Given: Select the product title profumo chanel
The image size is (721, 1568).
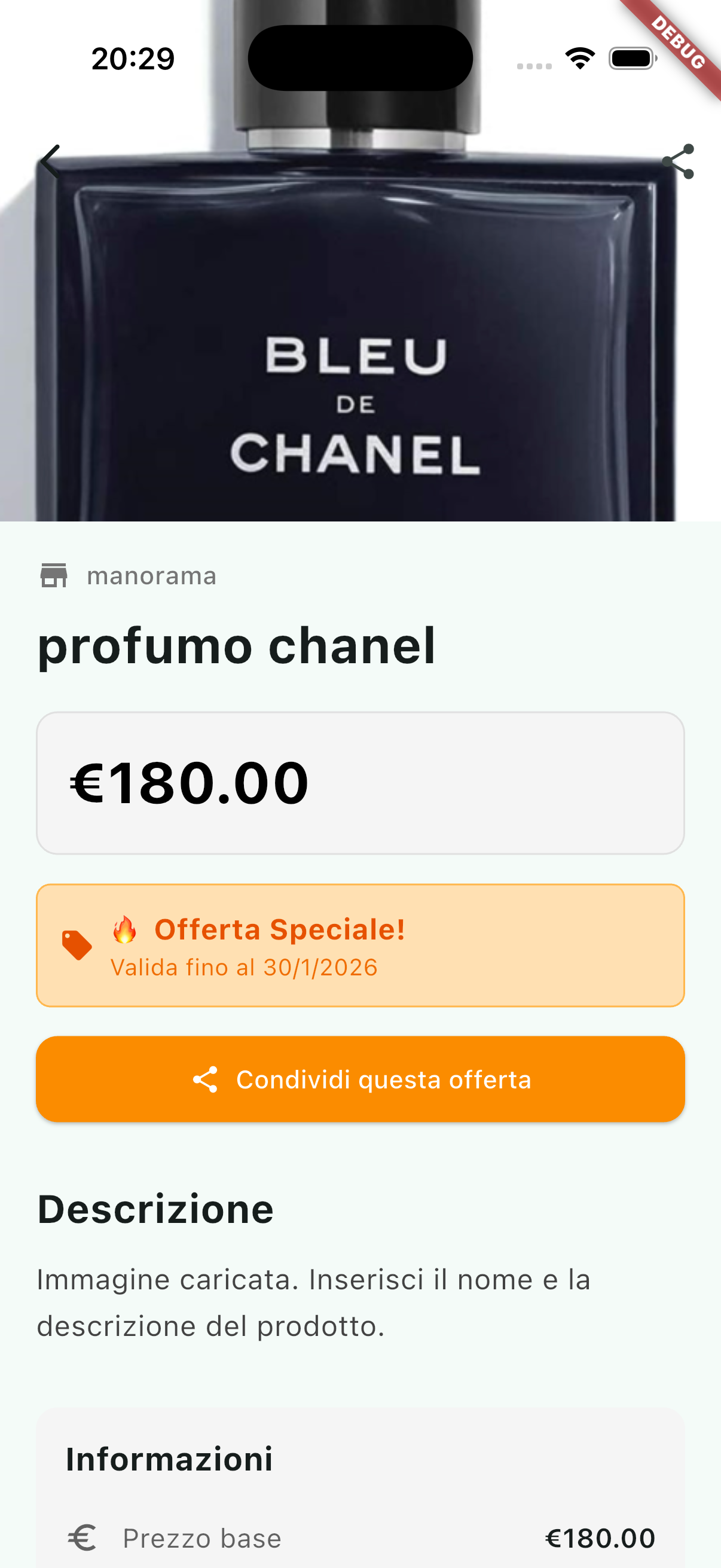Looking at the screenshot, I should (236, 649).
